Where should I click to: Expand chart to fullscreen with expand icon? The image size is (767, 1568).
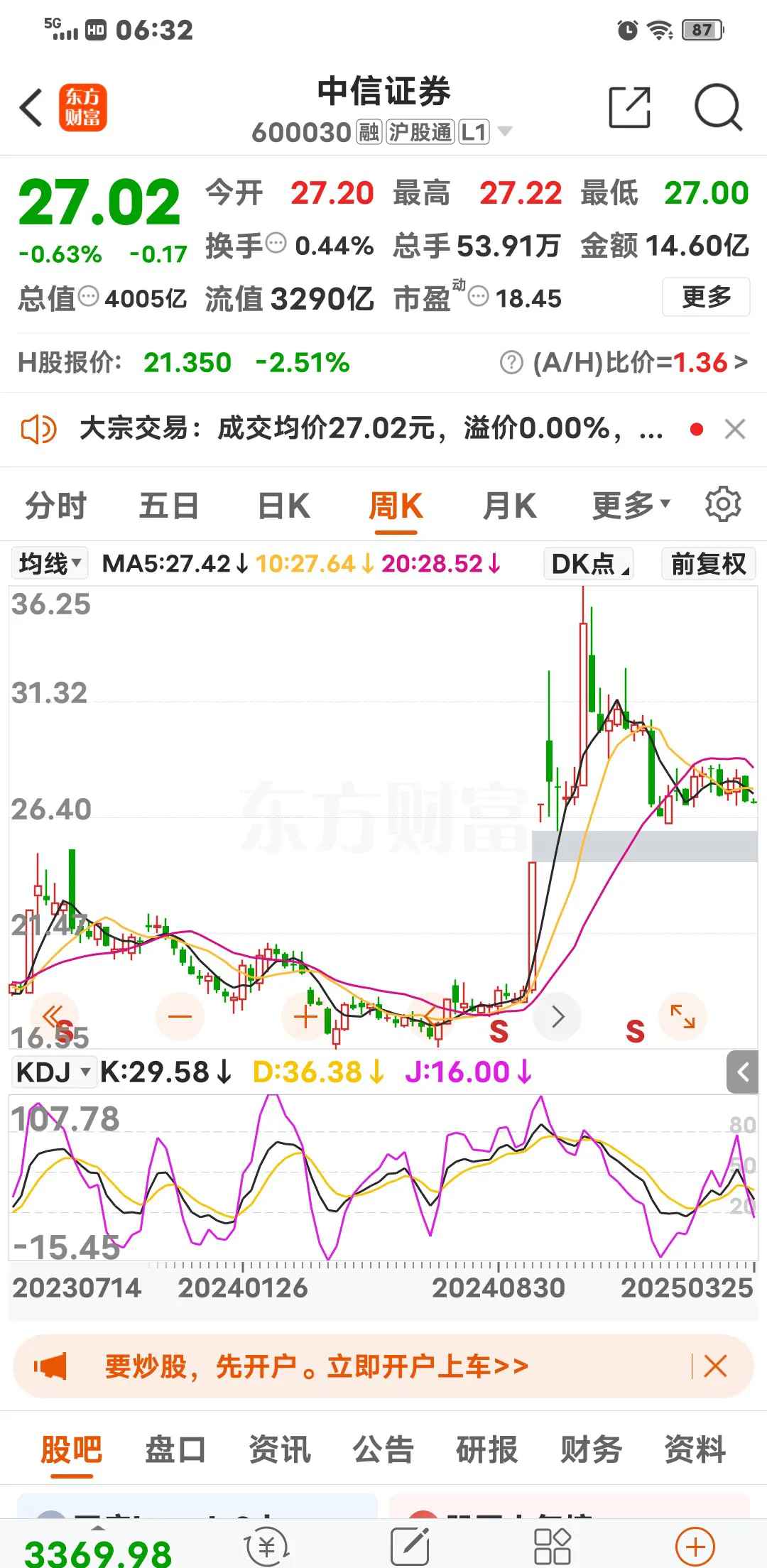(x=684, y=1017)
